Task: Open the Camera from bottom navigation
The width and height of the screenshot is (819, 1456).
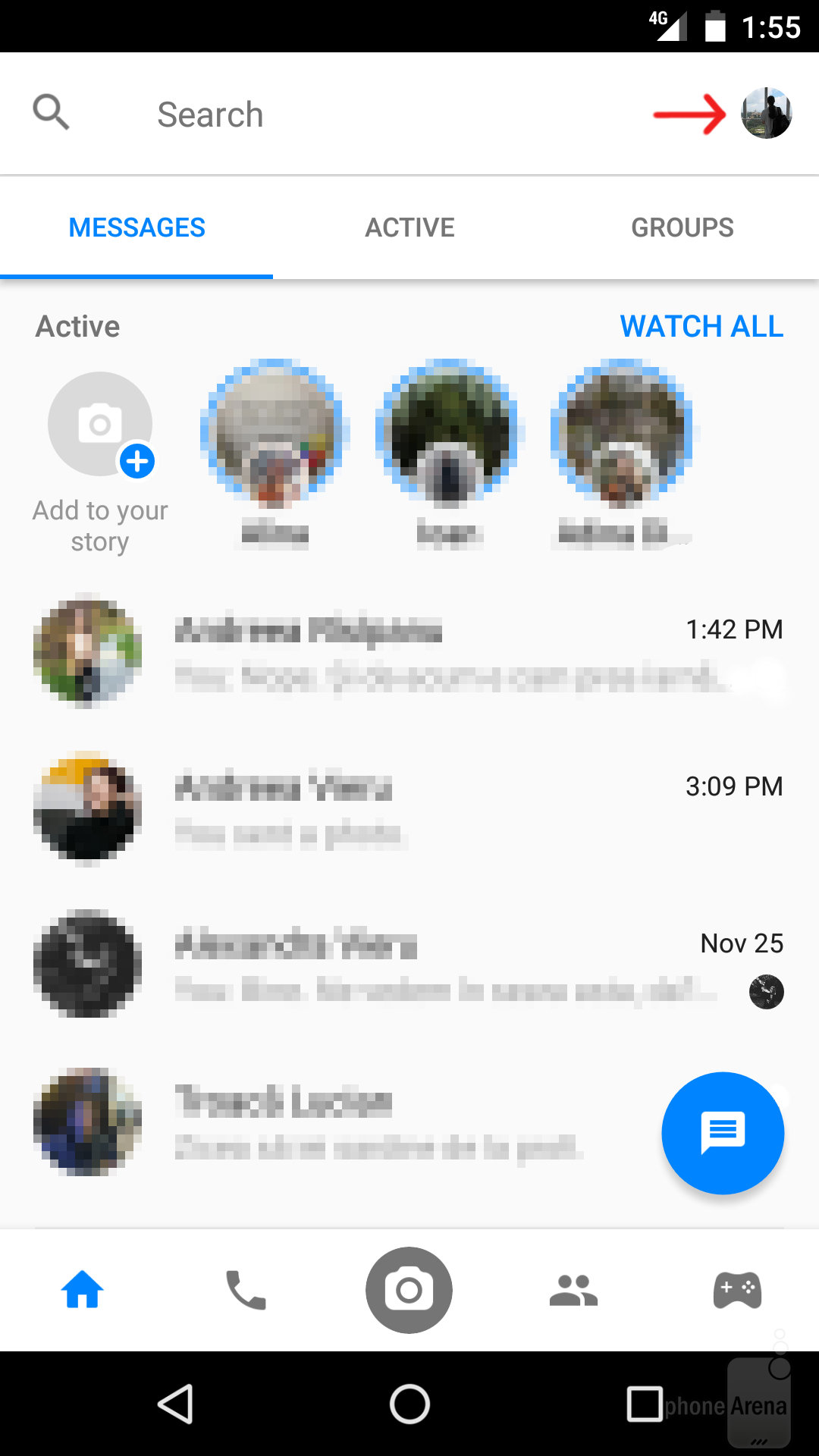Action: [409, 1291]
